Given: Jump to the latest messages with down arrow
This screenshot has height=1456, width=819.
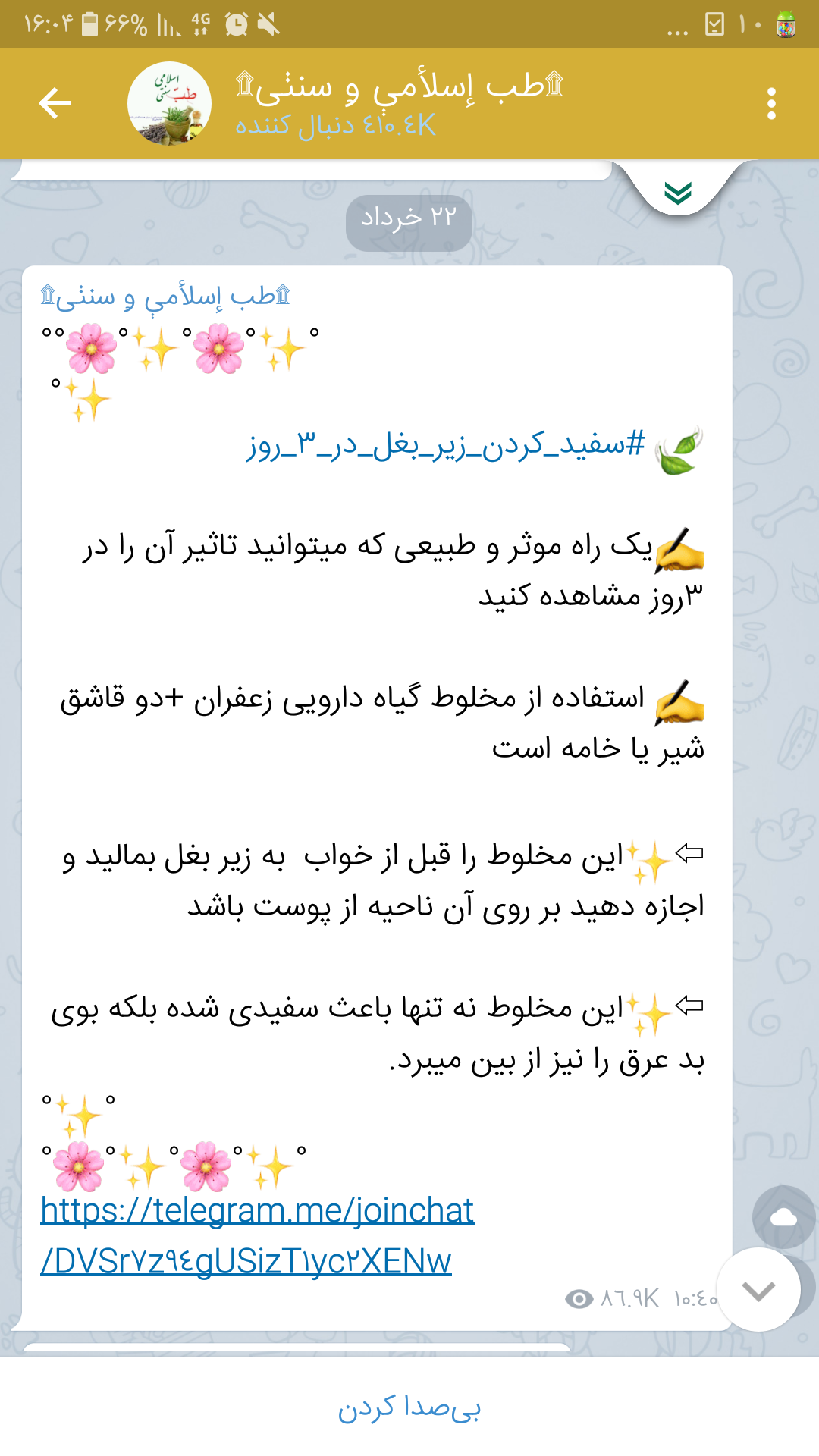Looking at the screenshot, I should point(758,1290).
